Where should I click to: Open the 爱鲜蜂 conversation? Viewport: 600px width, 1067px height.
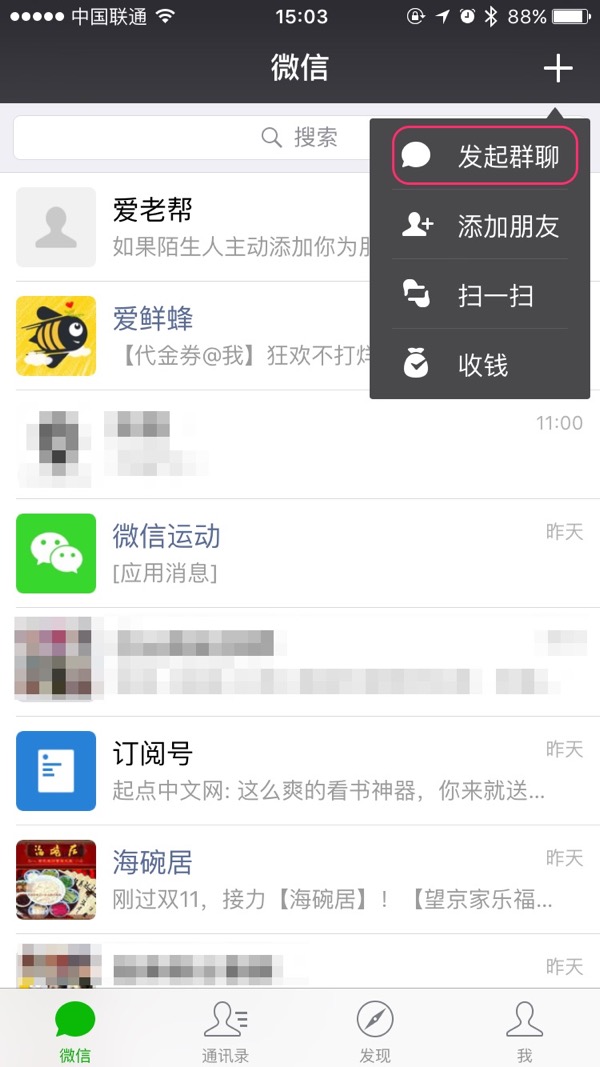click(190, 336)
